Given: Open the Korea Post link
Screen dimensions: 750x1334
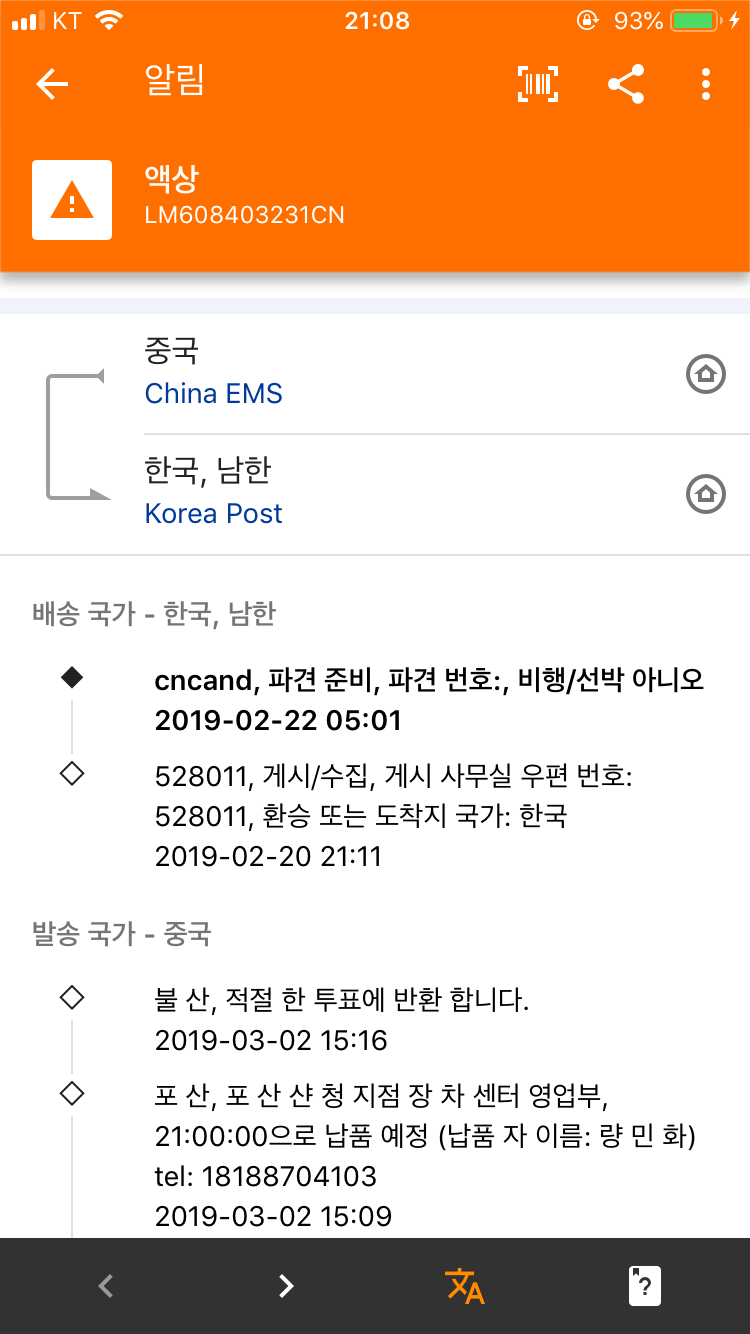Looking at the screenshot, I should point(214,514).
